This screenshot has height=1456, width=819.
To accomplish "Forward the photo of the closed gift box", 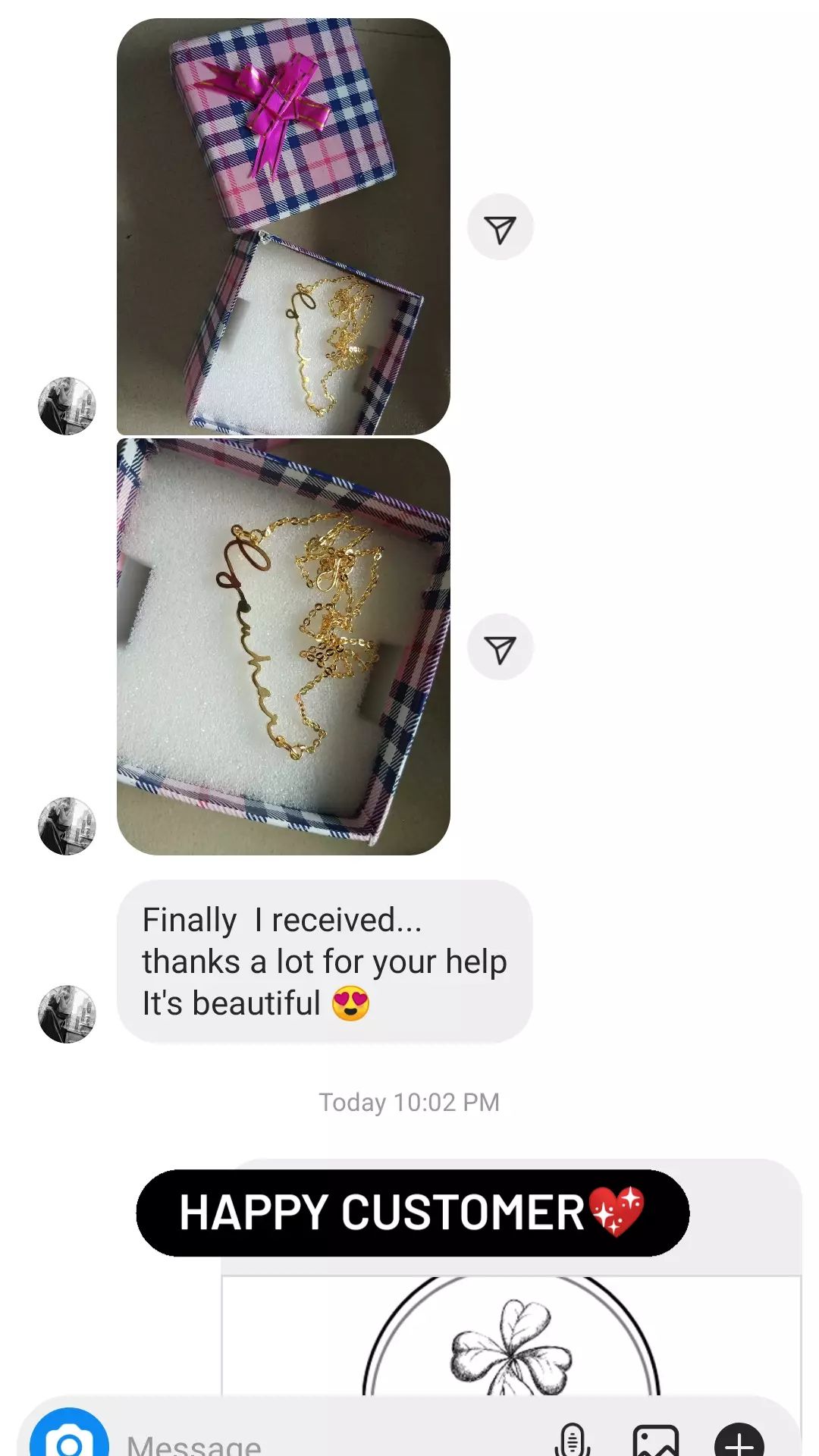I will click(500, 227).
